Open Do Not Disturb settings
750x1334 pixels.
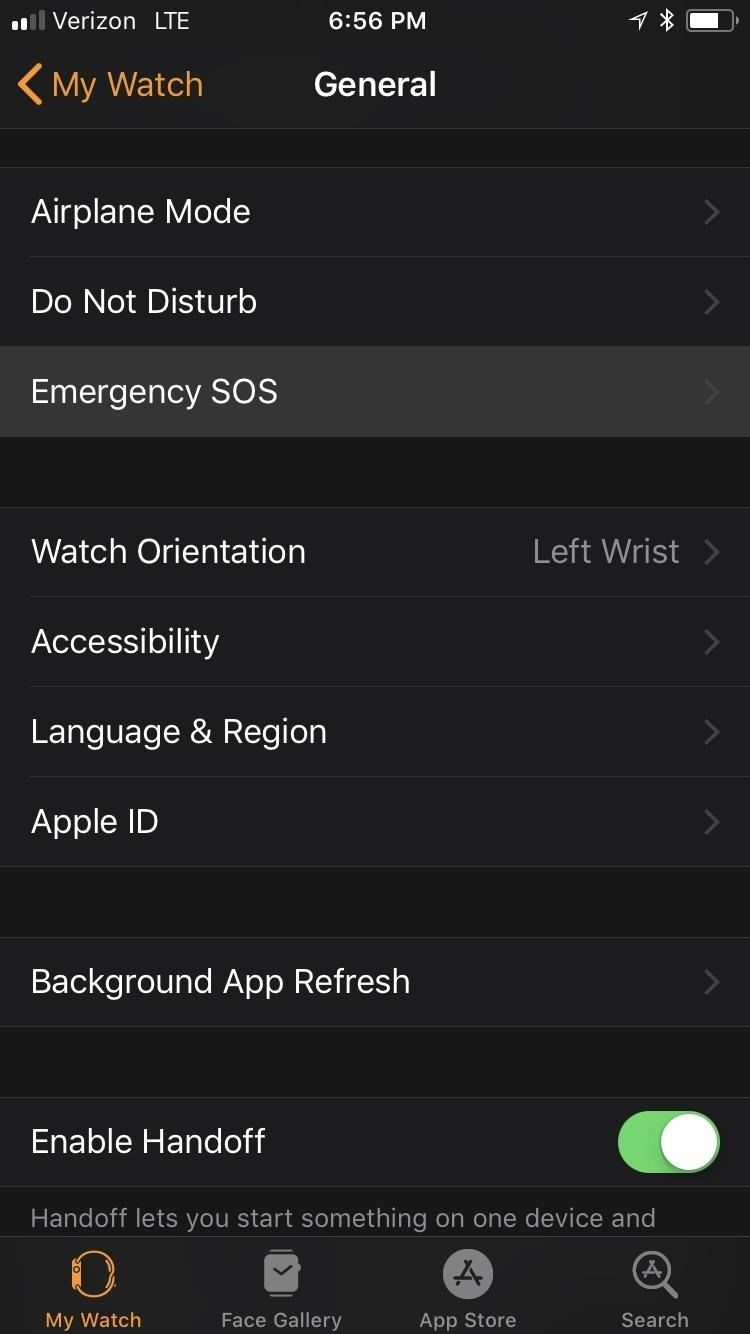click(375, 302)
